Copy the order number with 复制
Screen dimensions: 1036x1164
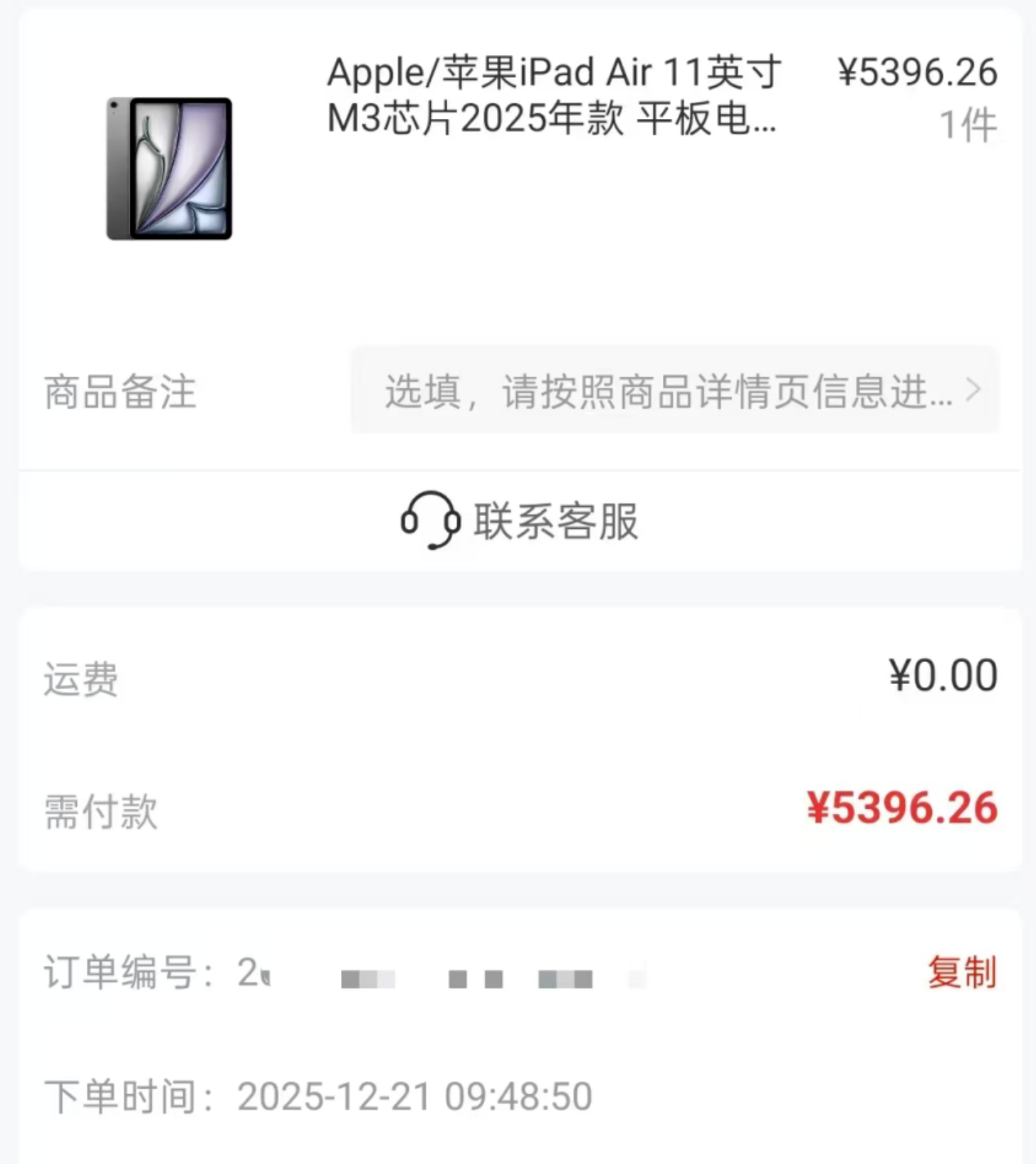[961, 972]
